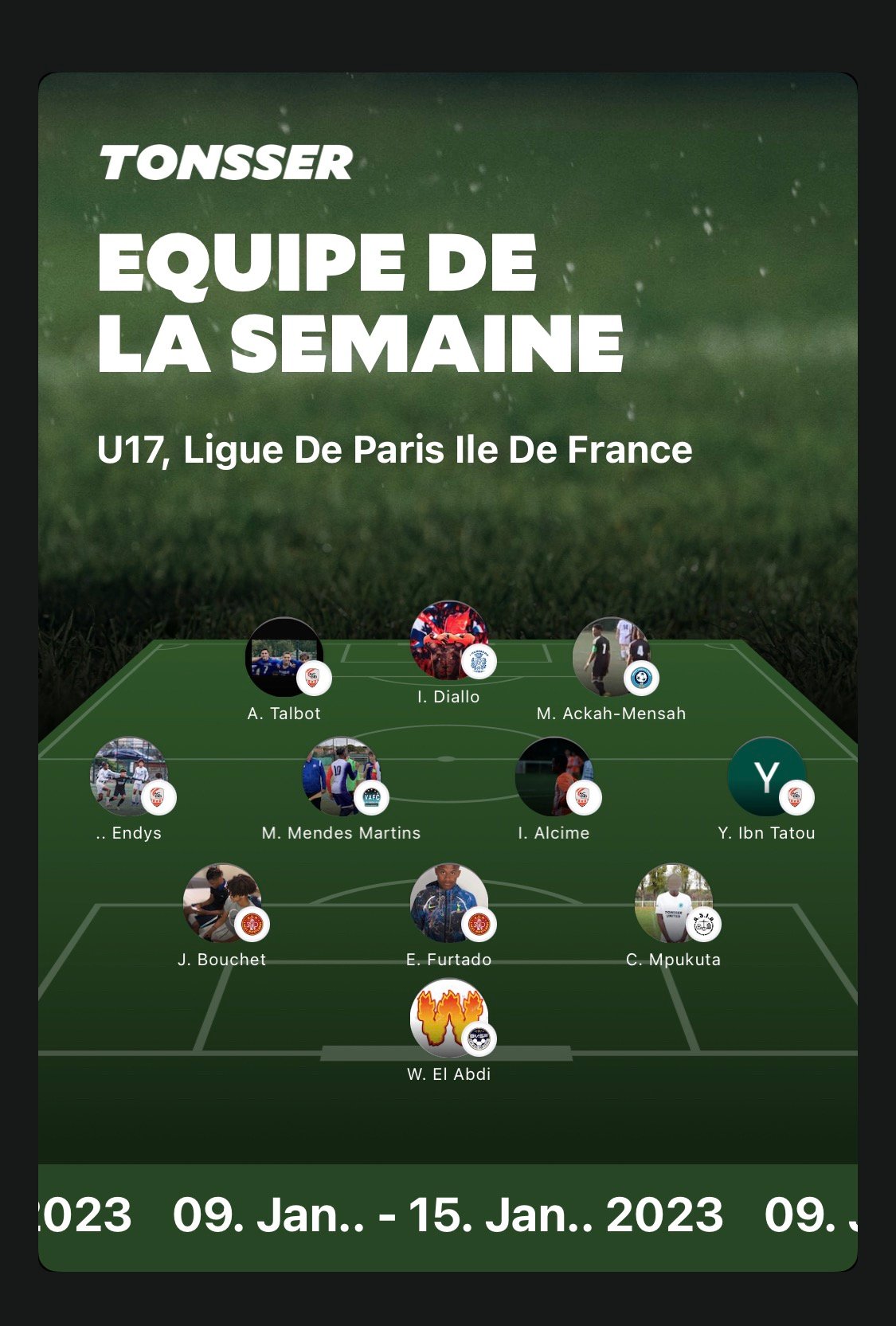View C. Mpukuta's profile
The height and width of the screenshot is (1326, 896).
[674, 903]
